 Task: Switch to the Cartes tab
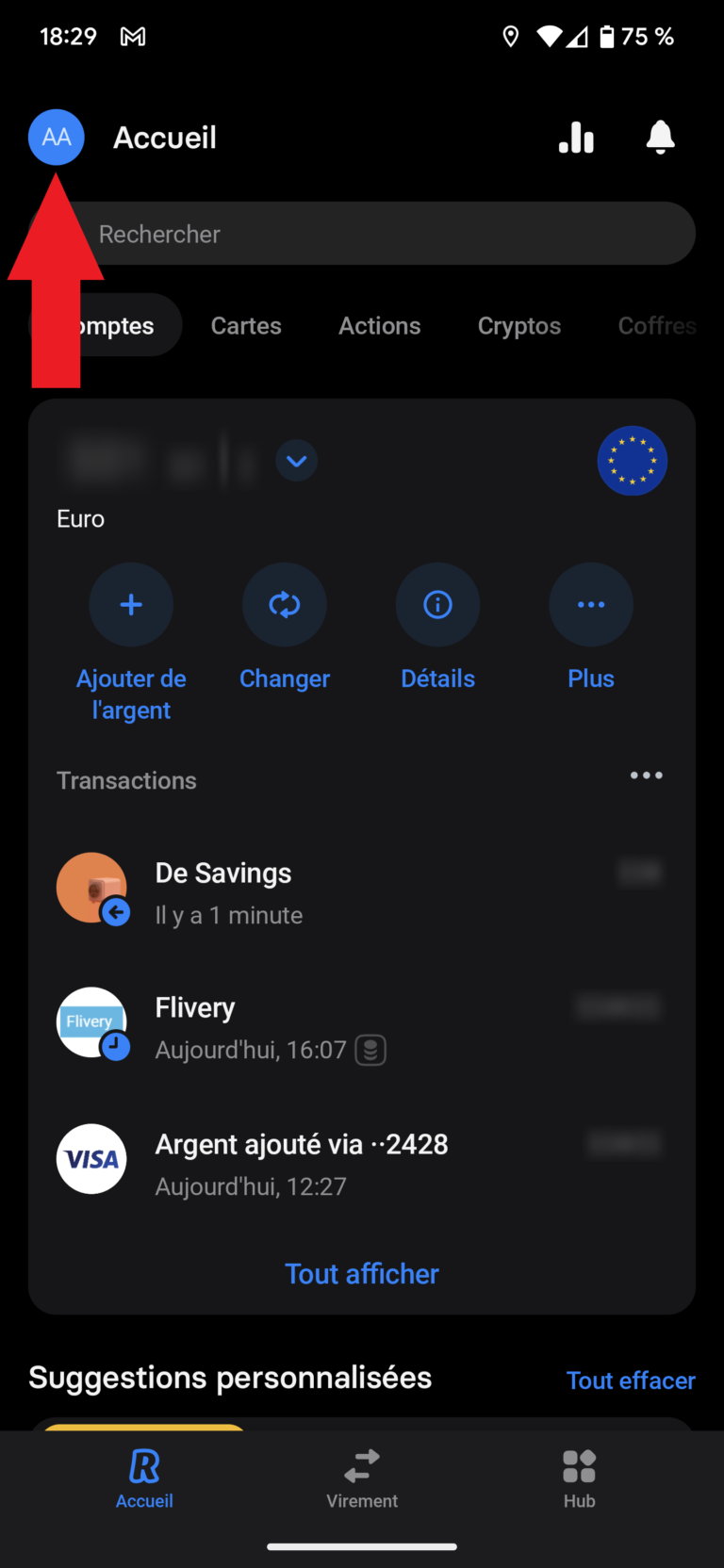(246, 325)
